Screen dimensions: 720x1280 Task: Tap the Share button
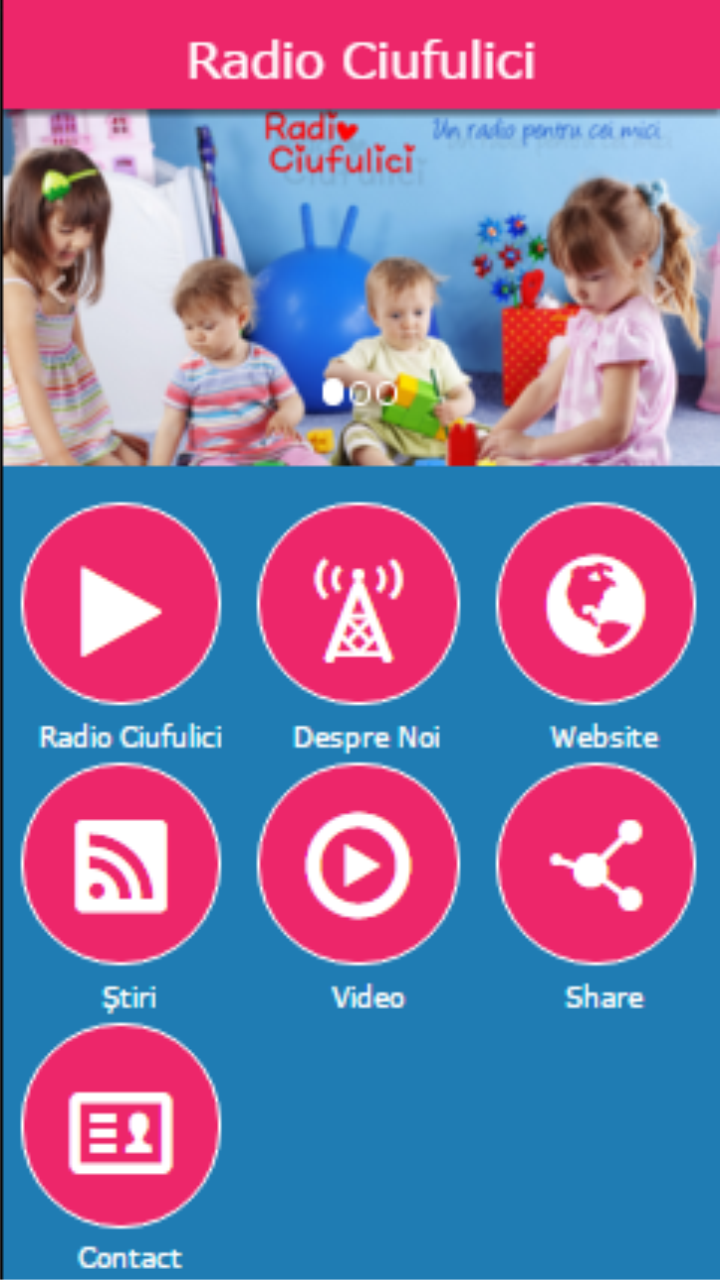click(x=596, y=863)
